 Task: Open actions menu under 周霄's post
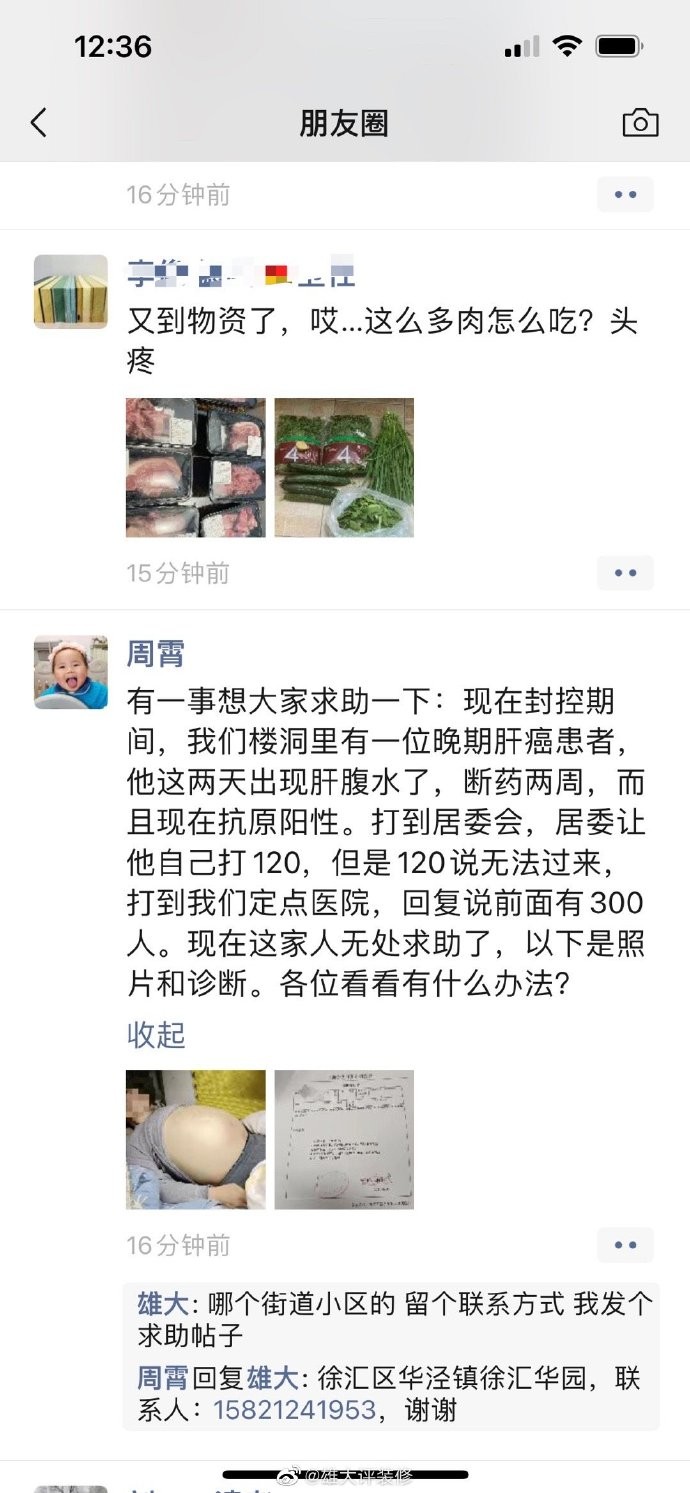tap(625, 1245)
